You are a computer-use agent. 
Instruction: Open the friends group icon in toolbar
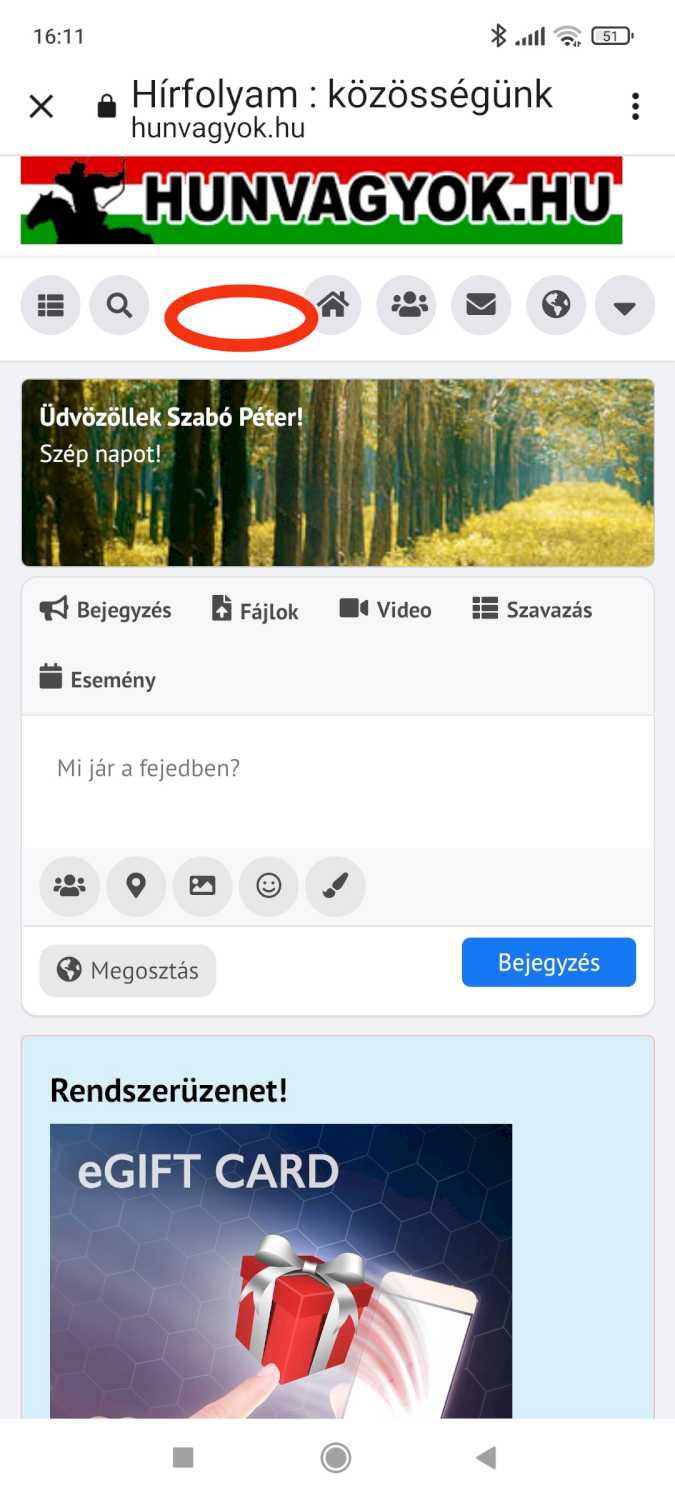[x=408, y=305]
